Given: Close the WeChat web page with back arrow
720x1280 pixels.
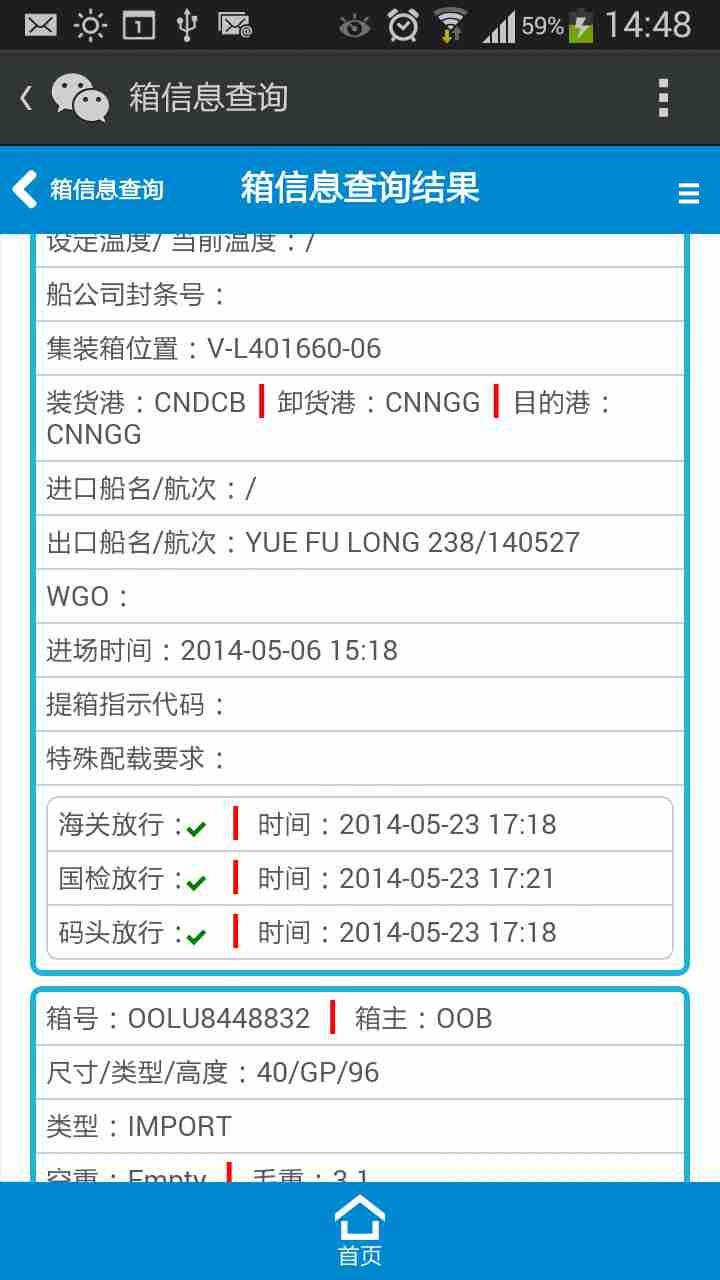Looking at the screenshot, I should point(27,97).
